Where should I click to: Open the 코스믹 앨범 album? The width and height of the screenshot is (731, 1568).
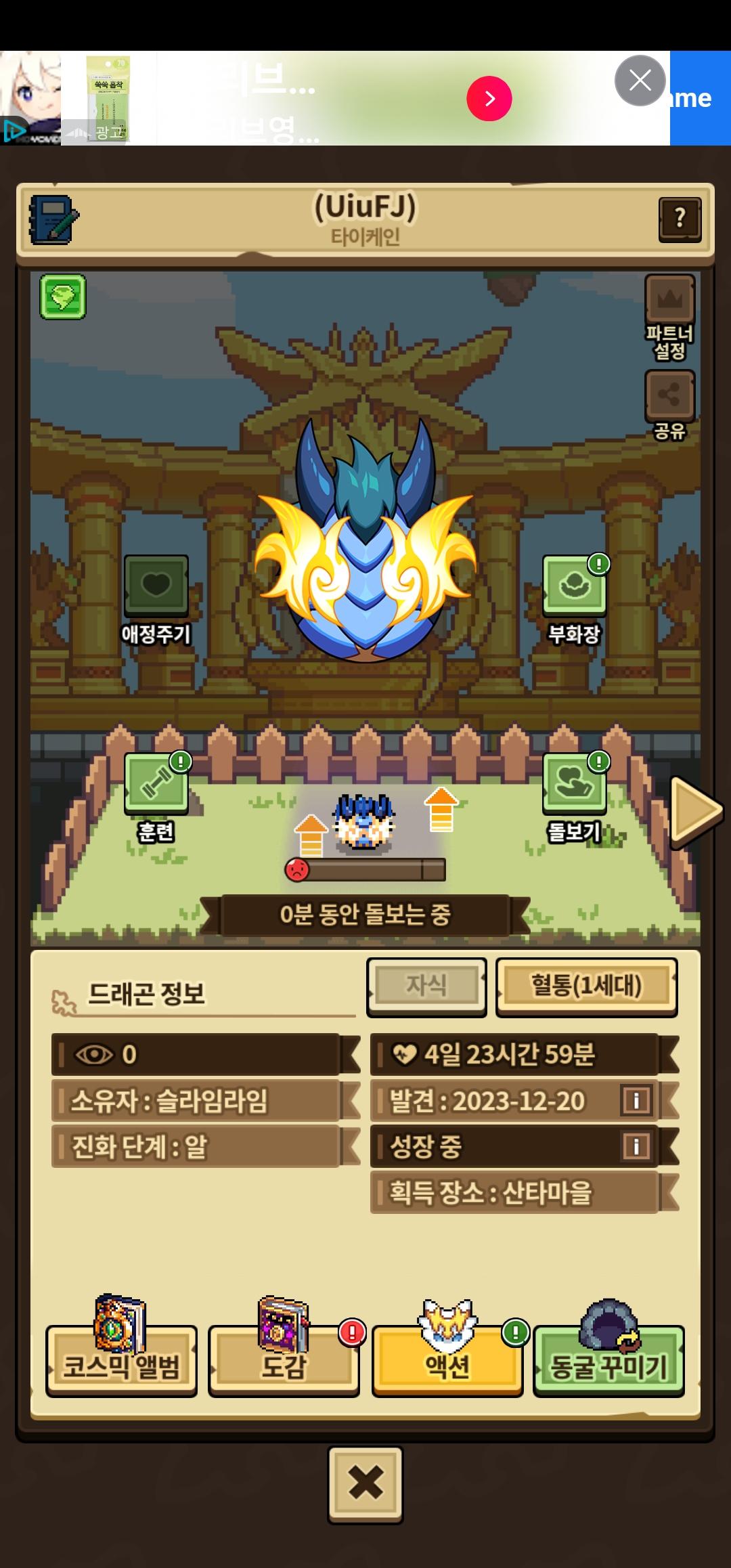click(122, 1361)
